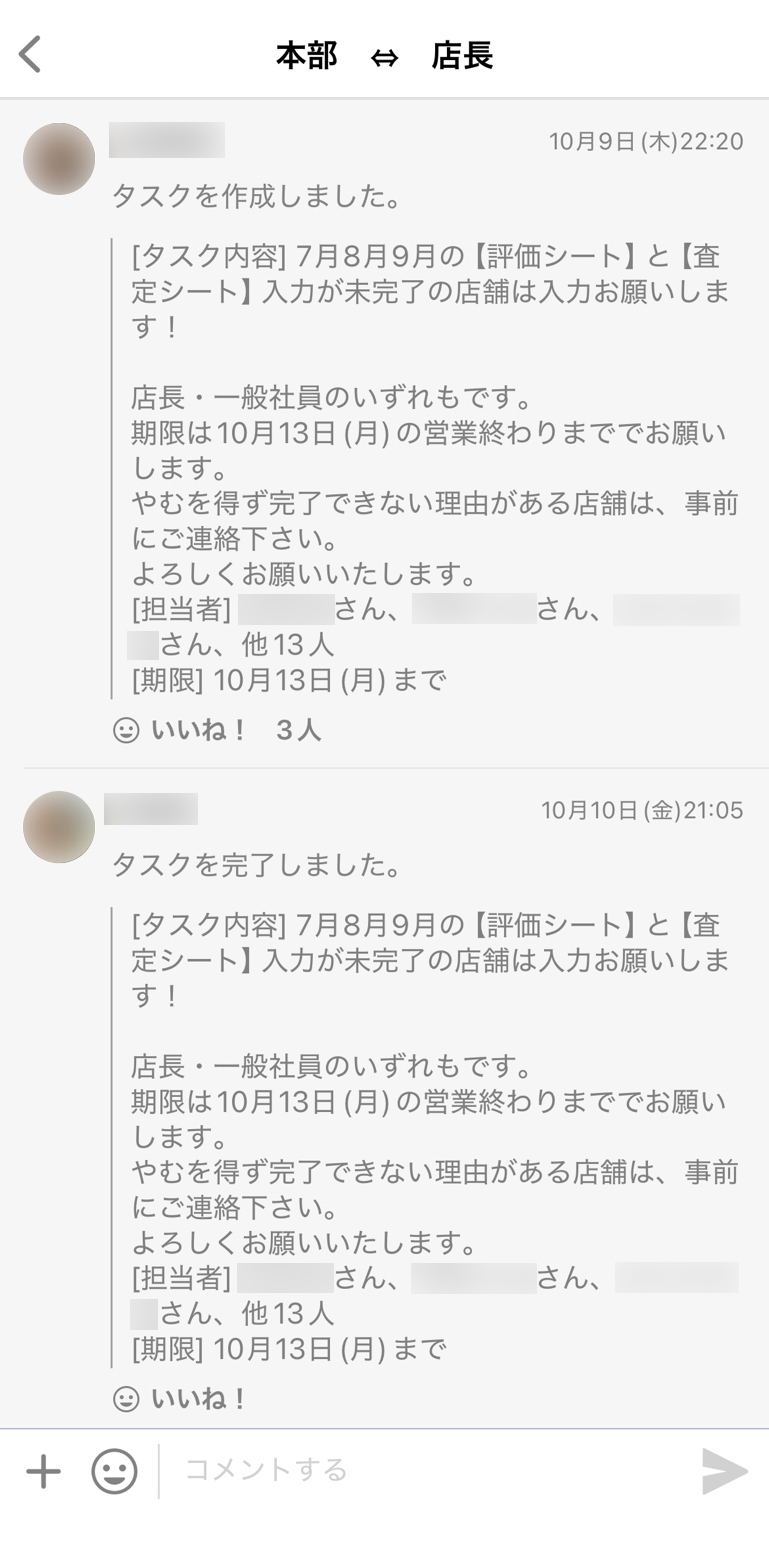View the 3人 who liked the first message
The height and width of the screenshot is (1550, 769).
[x=297, y=731]
